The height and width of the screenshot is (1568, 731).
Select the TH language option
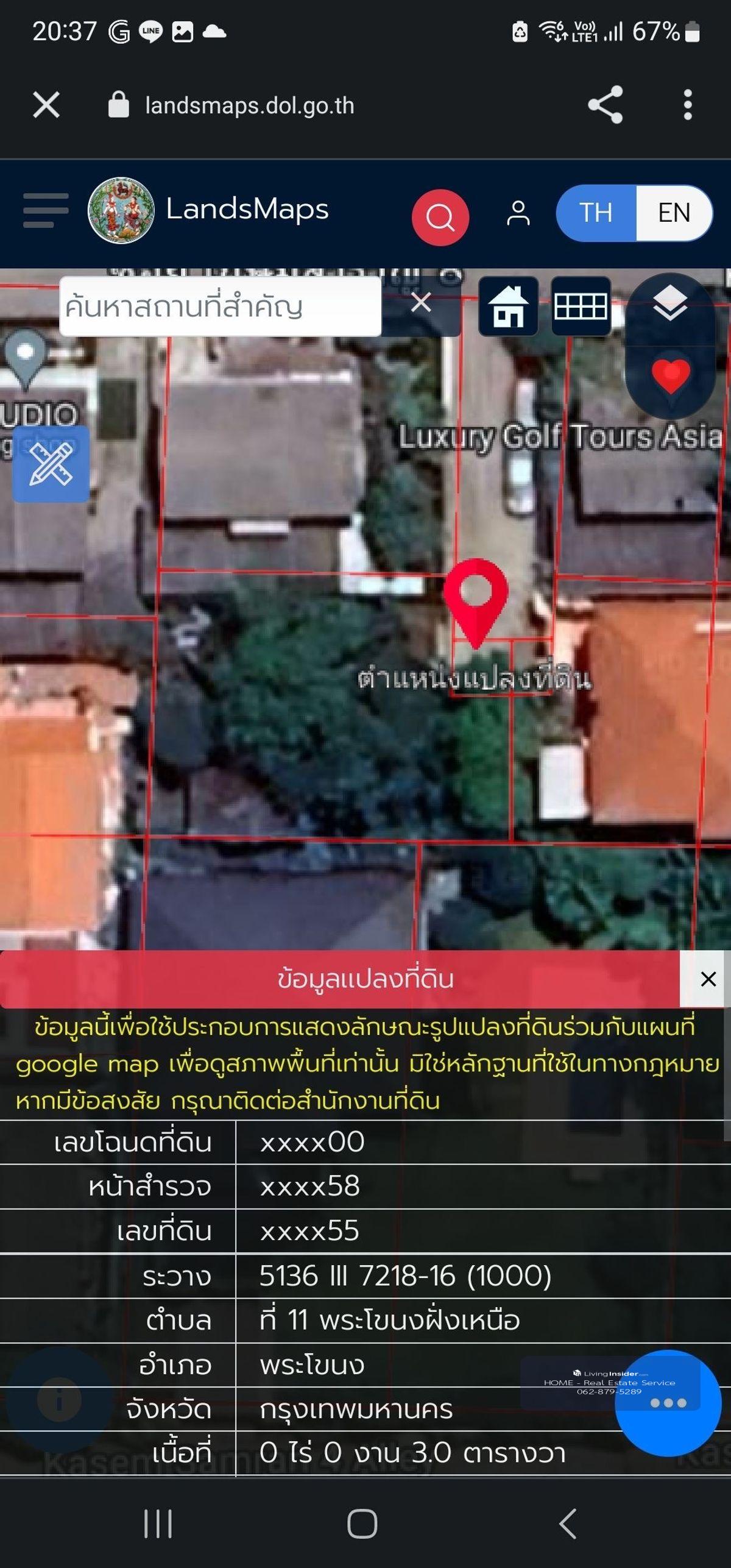coord(596,213)
